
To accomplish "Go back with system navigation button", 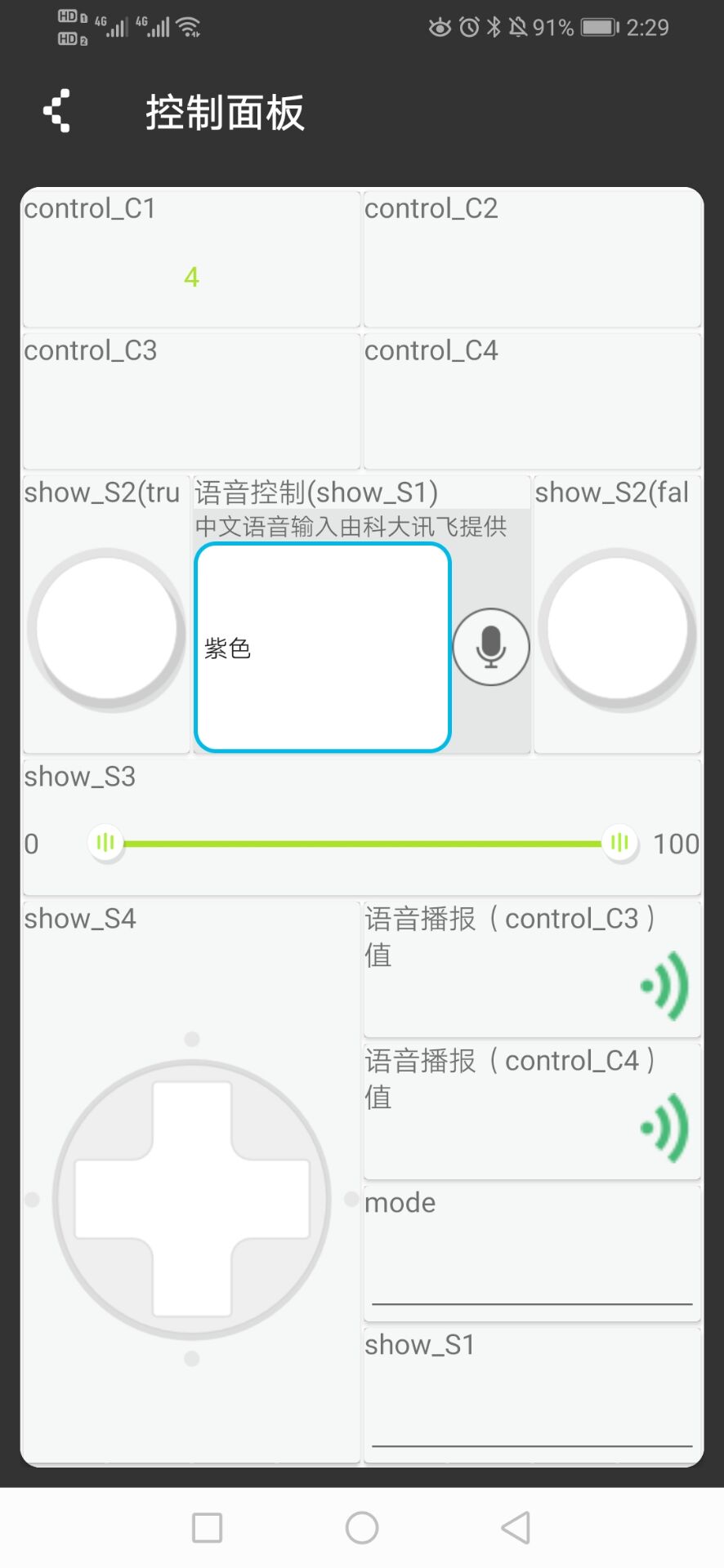I will point(516,1527).
